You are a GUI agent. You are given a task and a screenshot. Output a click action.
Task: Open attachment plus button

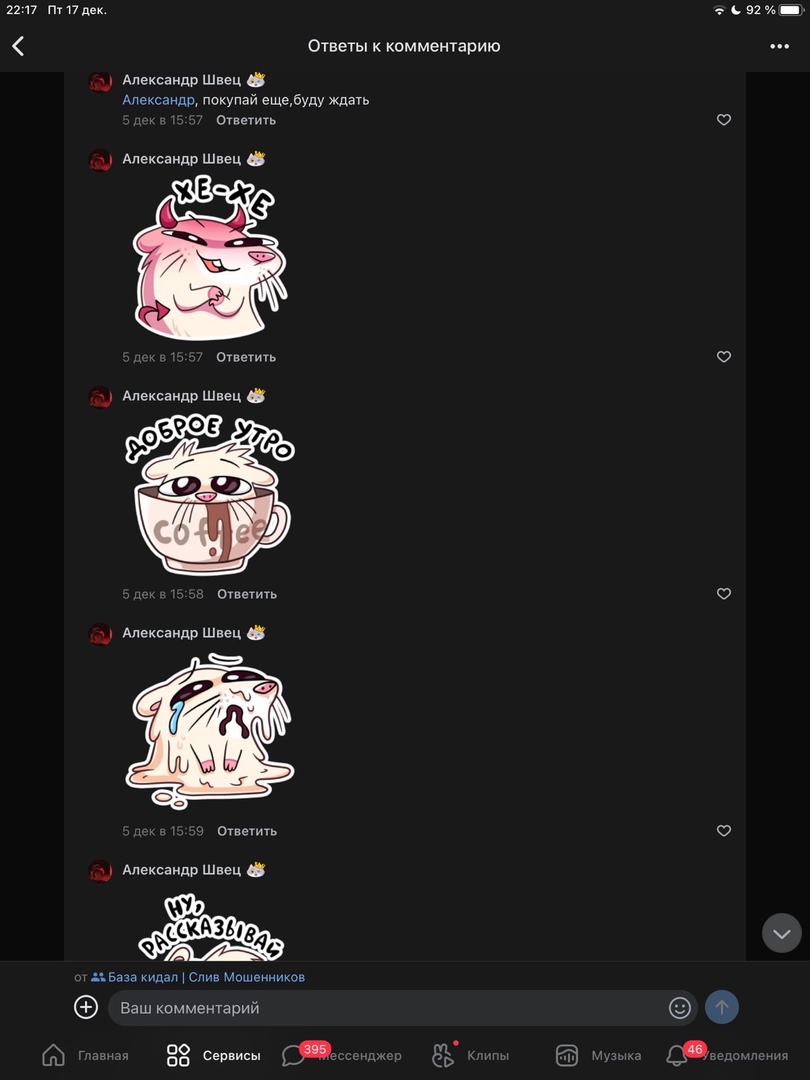click(x=86, y=1007)
